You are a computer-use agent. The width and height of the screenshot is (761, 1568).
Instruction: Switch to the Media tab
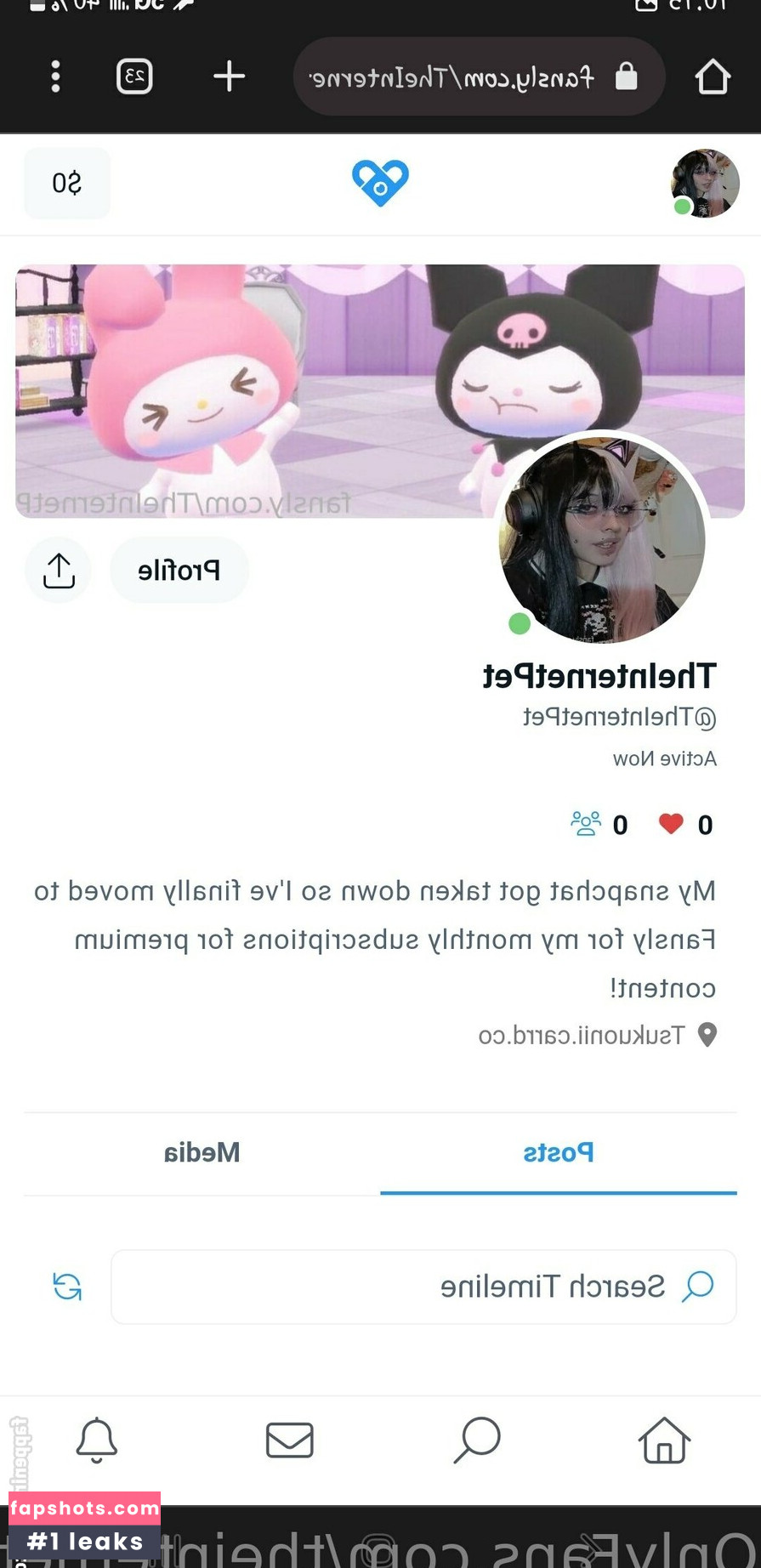click(x=202, y=1153)
